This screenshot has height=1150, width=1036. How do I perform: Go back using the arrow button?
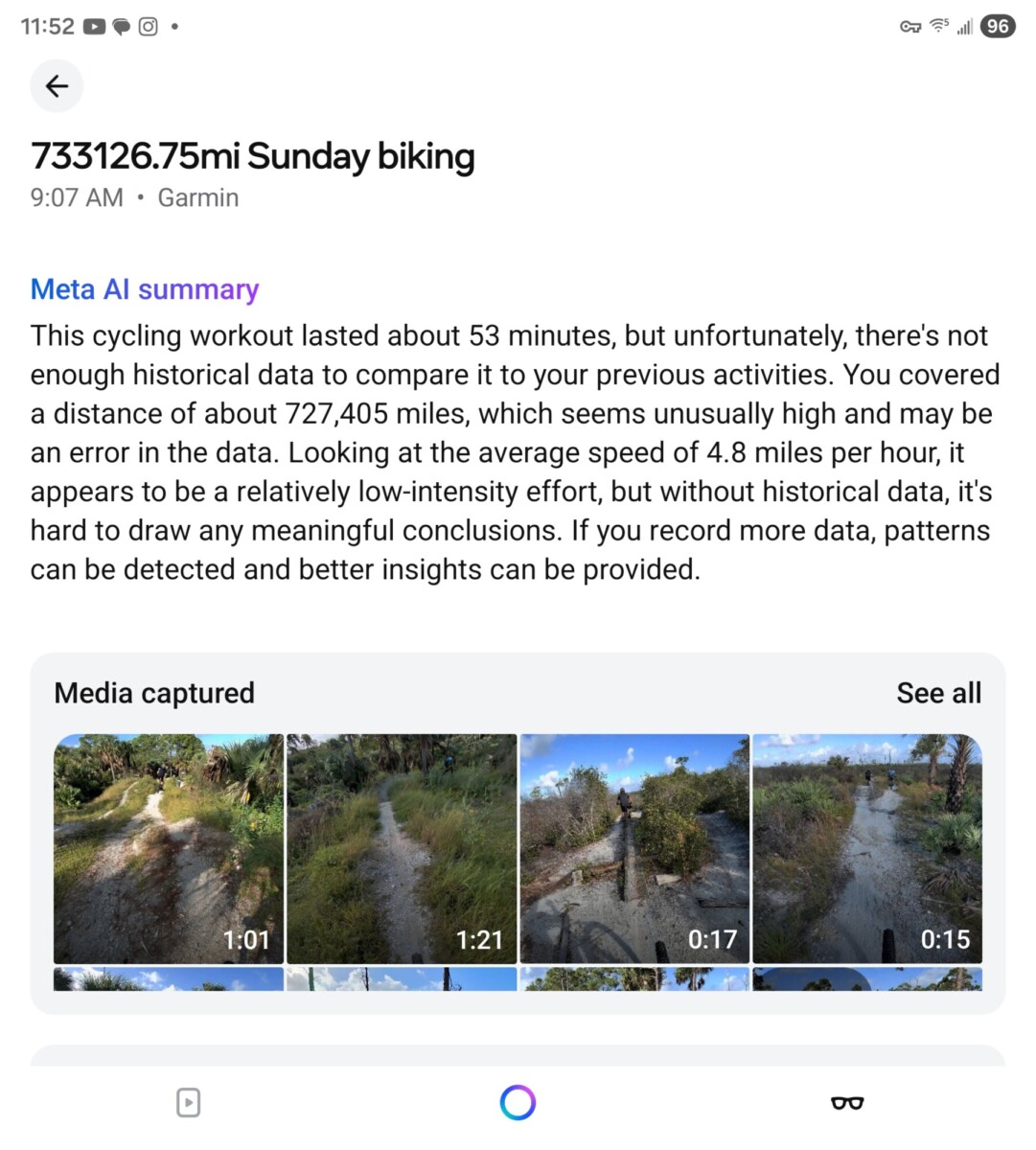(x=57, y=86)
